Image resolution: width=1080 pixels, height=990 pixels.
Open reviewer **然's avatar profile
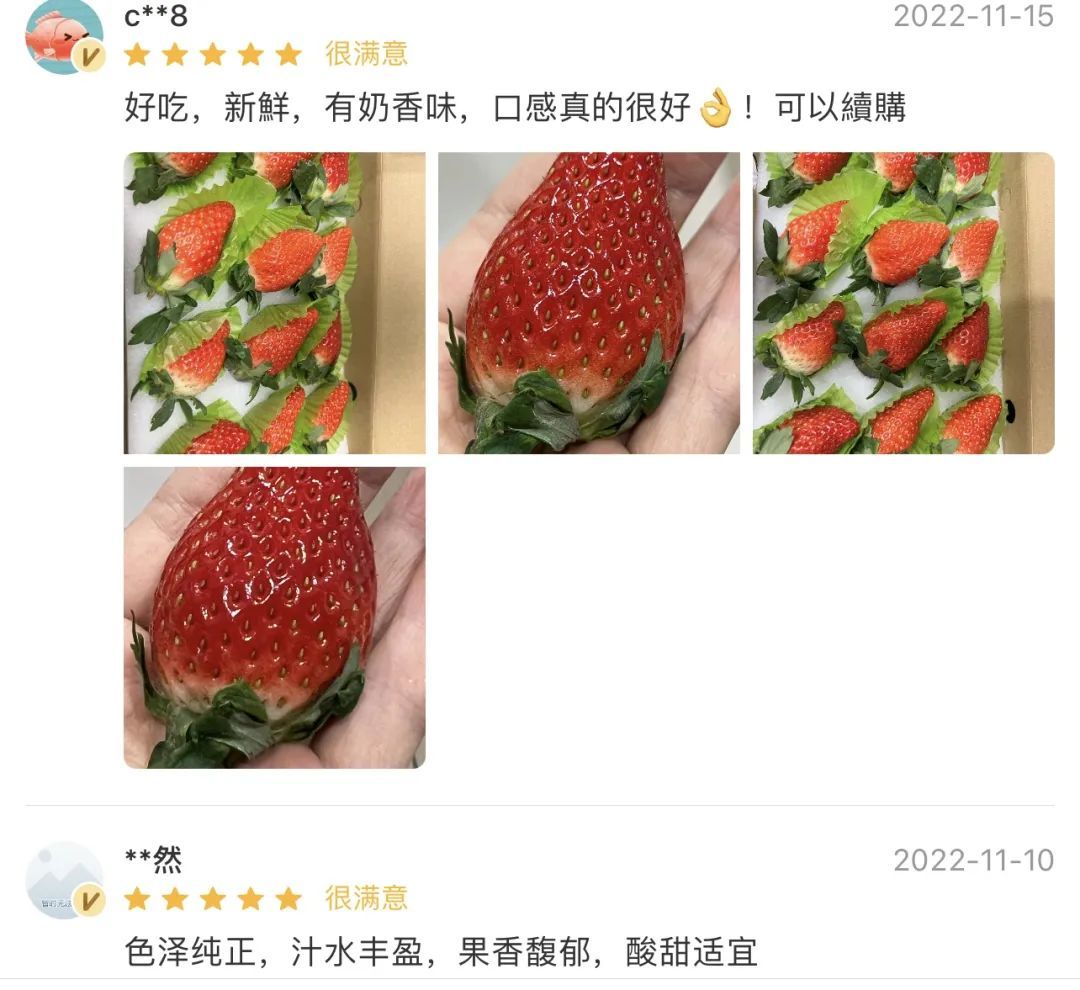pyautogui.click(x=63, y=880)
